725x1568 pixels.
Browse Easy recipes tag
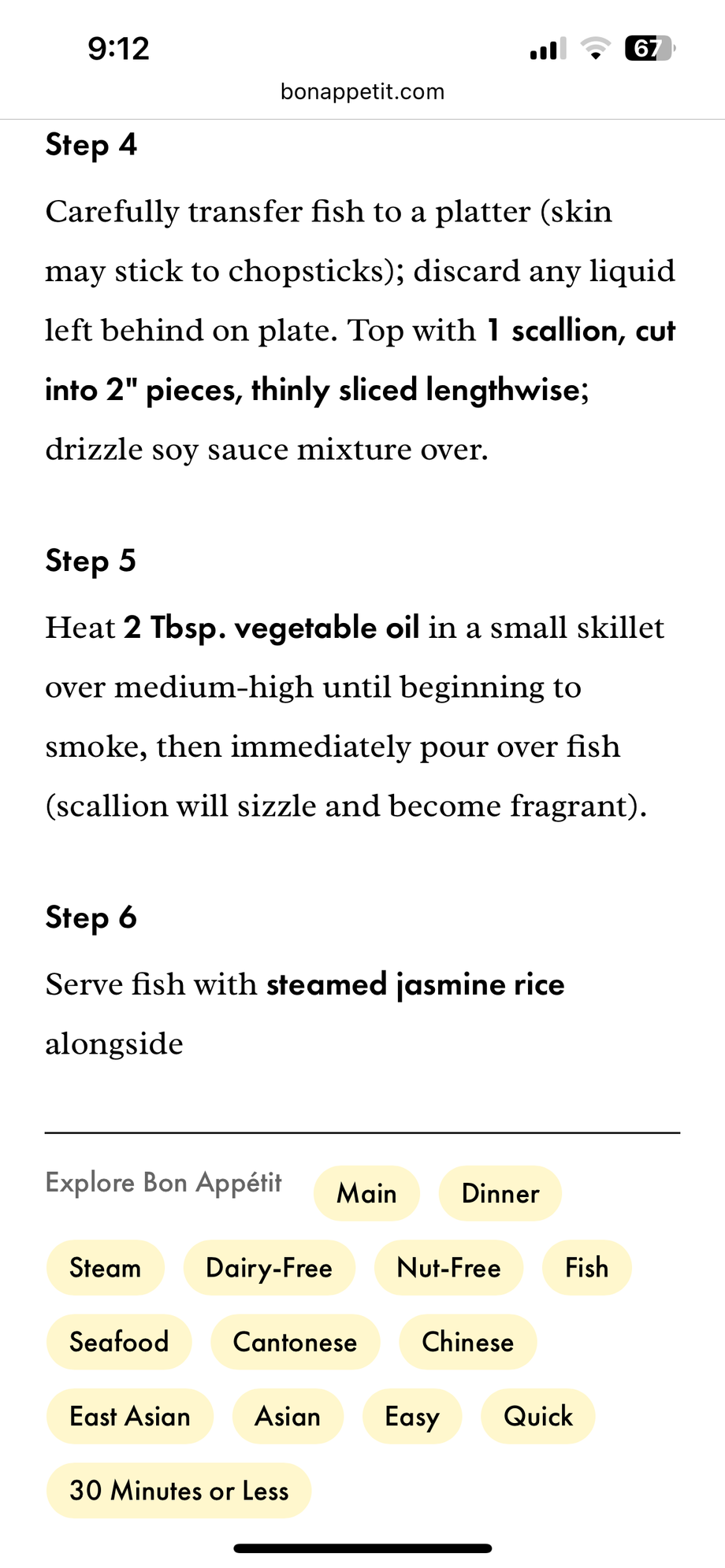point(411,1417)
